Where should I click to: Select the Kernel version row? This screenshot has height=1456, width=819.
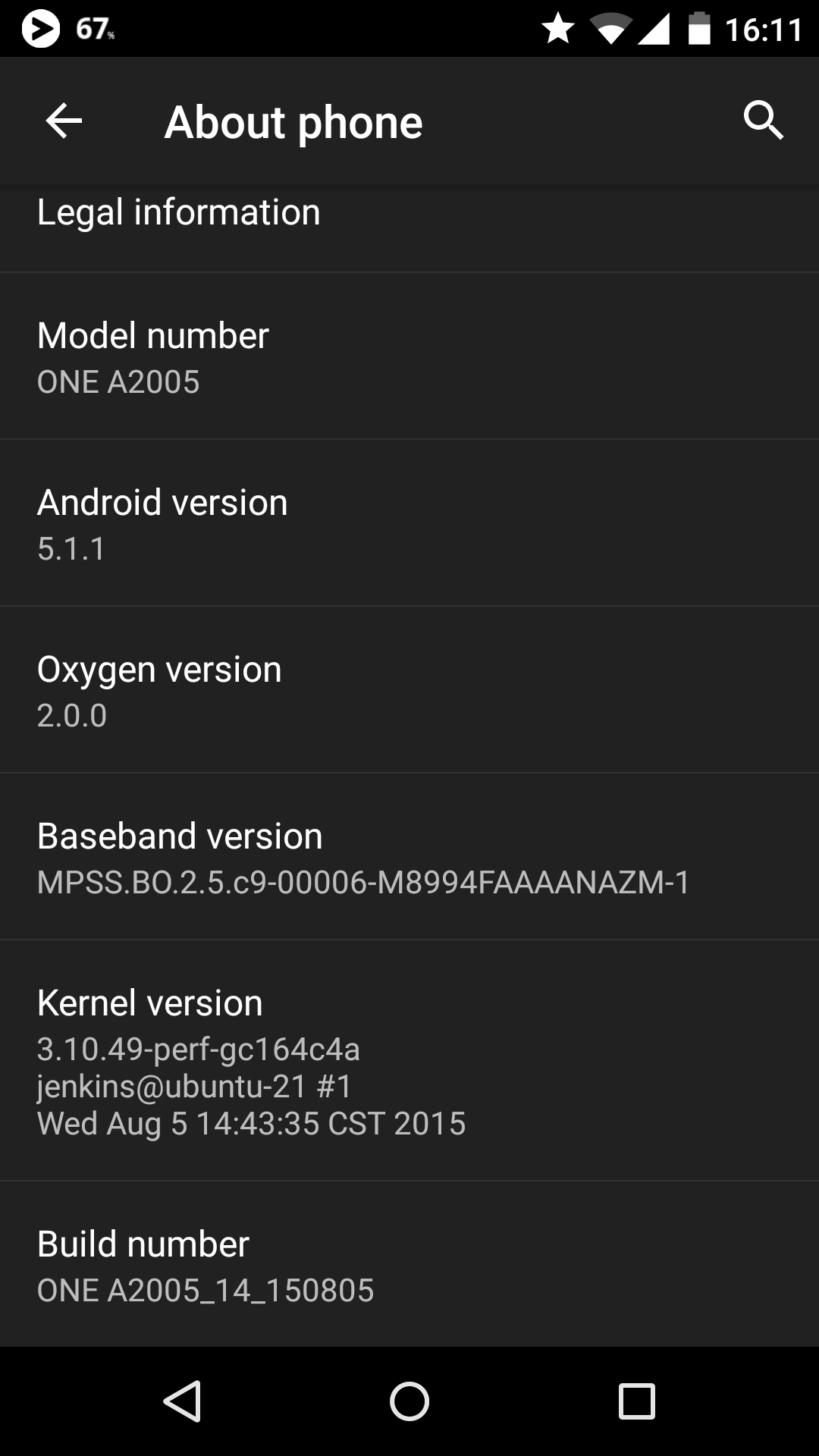409,1060
